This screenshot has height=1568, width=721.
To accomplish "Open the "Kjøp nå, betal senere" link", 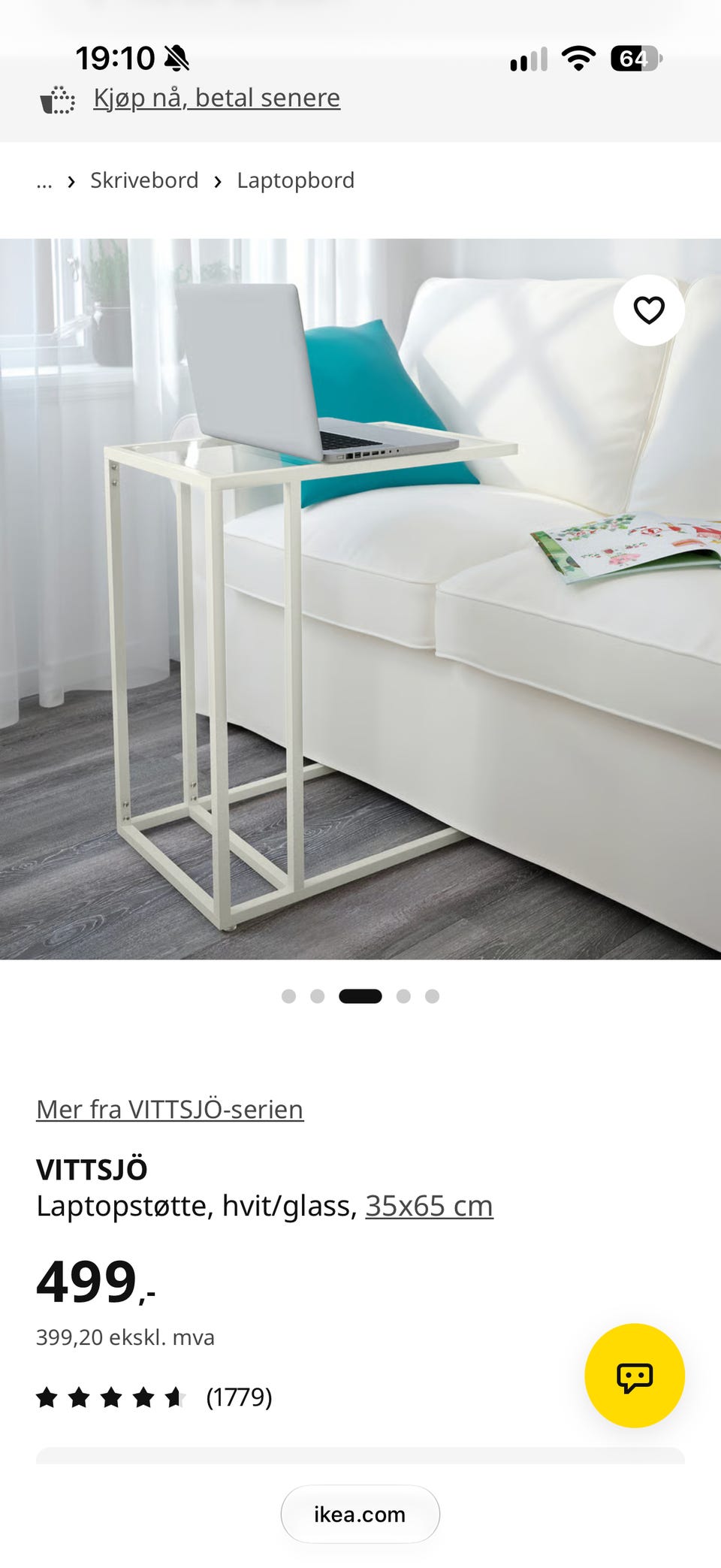I will pos(216,98).
